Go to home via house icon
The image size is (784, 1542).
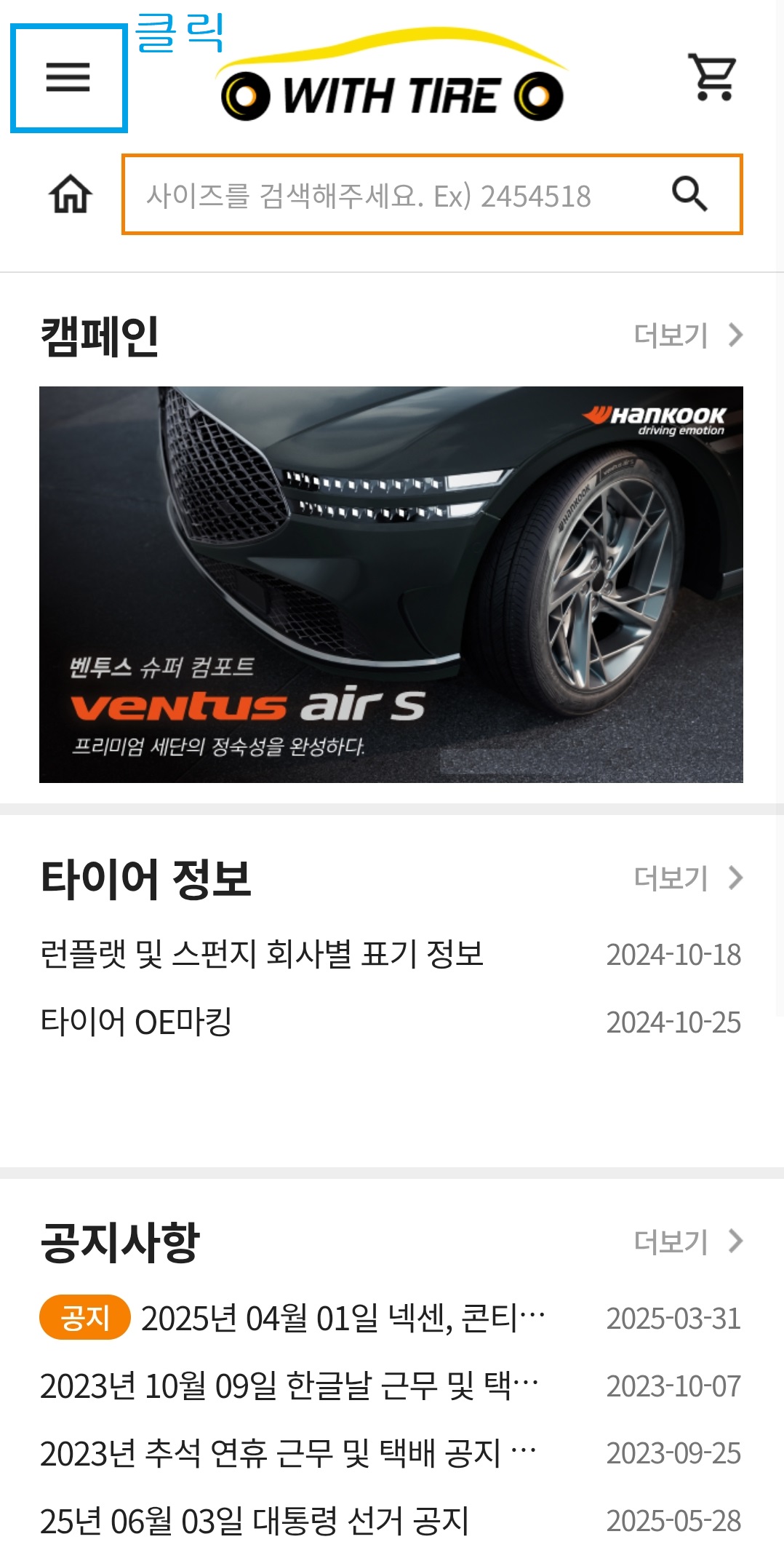(x=71, y=195)
